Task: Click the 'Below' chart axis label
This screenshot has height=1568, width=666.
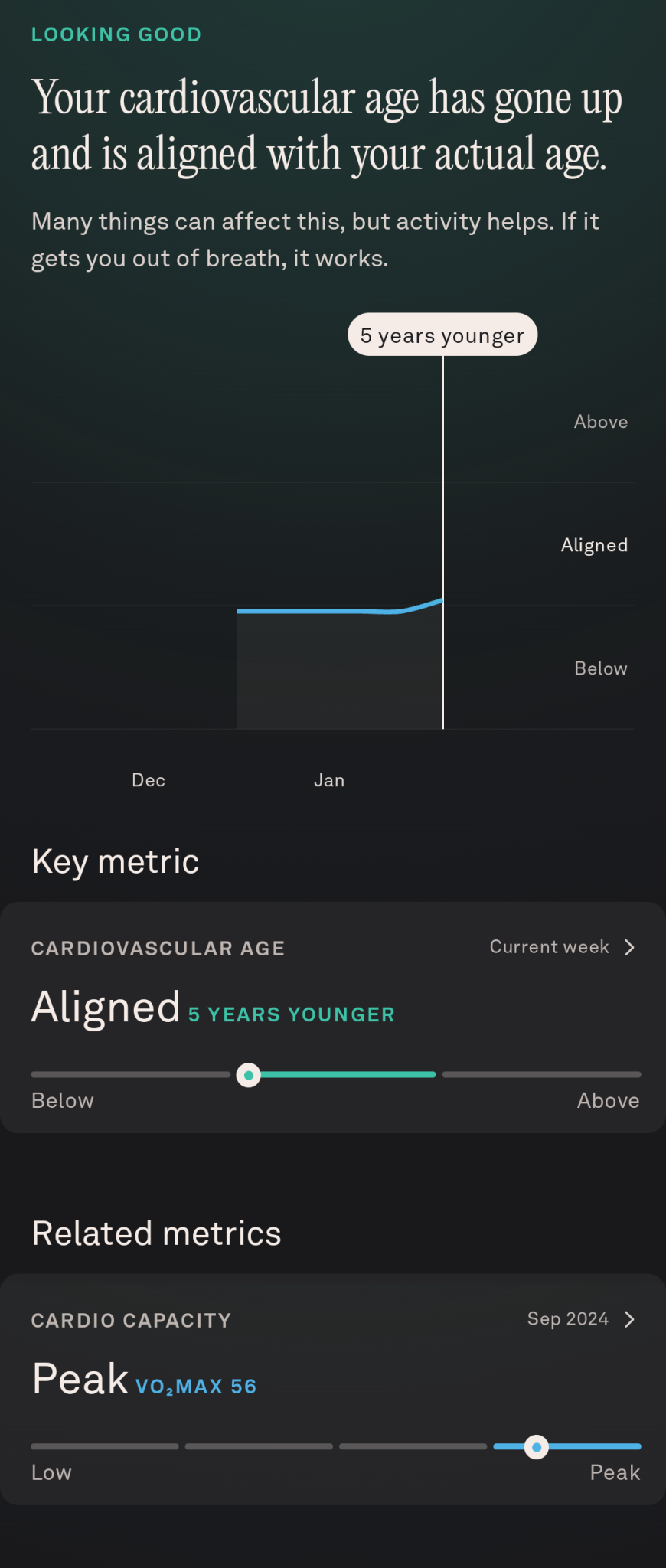Action: click(600, 668)
